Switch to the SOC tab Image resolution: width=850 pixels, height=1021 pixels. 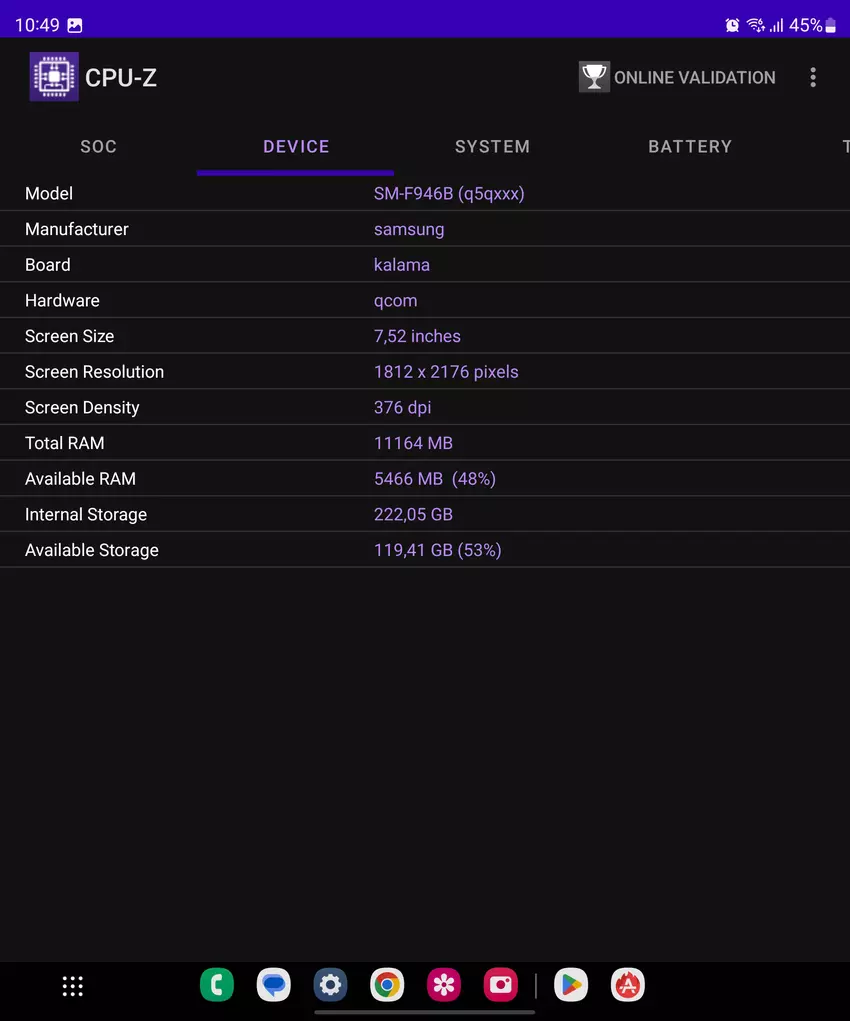98,147
